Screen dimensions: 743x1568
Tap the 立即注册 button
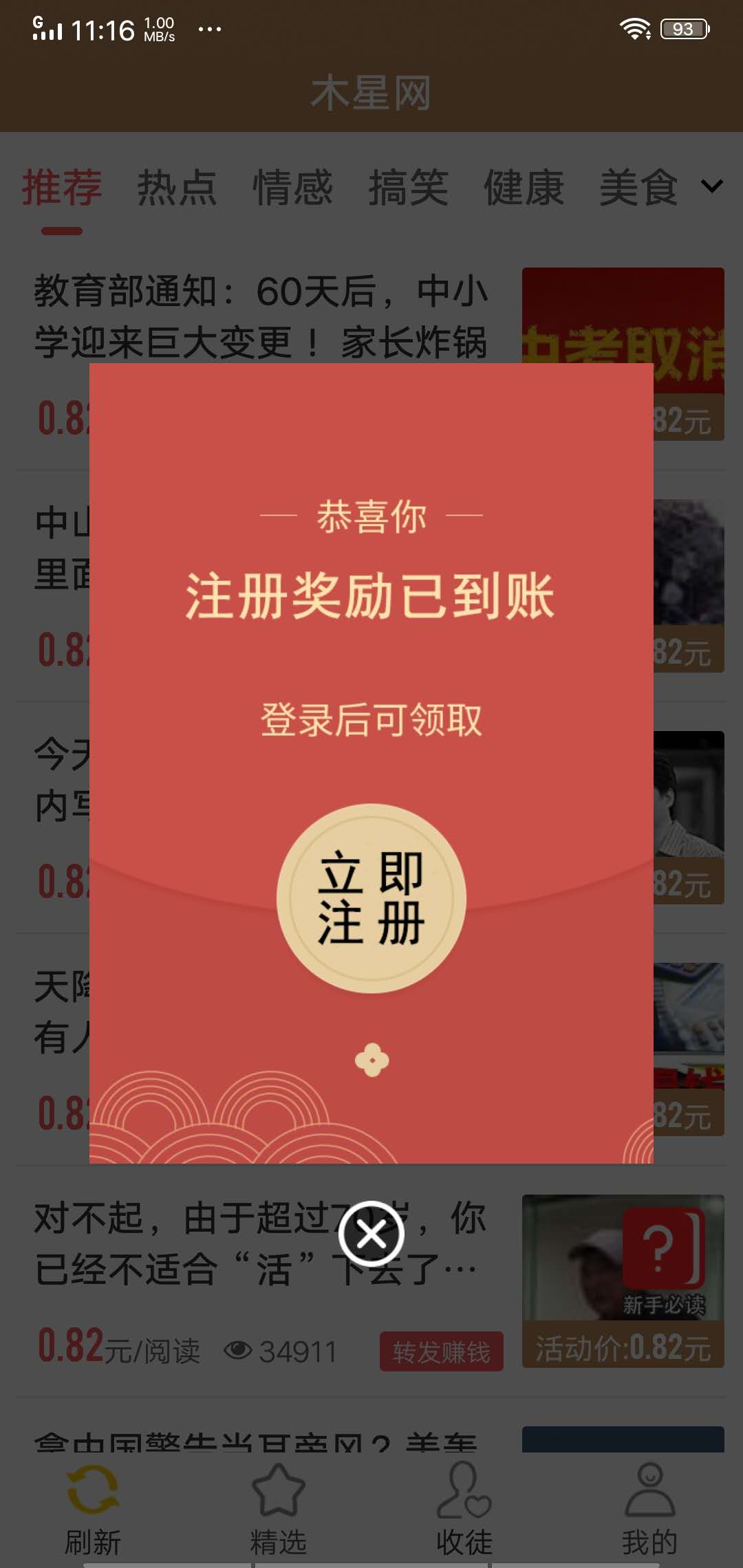[371, 898]
